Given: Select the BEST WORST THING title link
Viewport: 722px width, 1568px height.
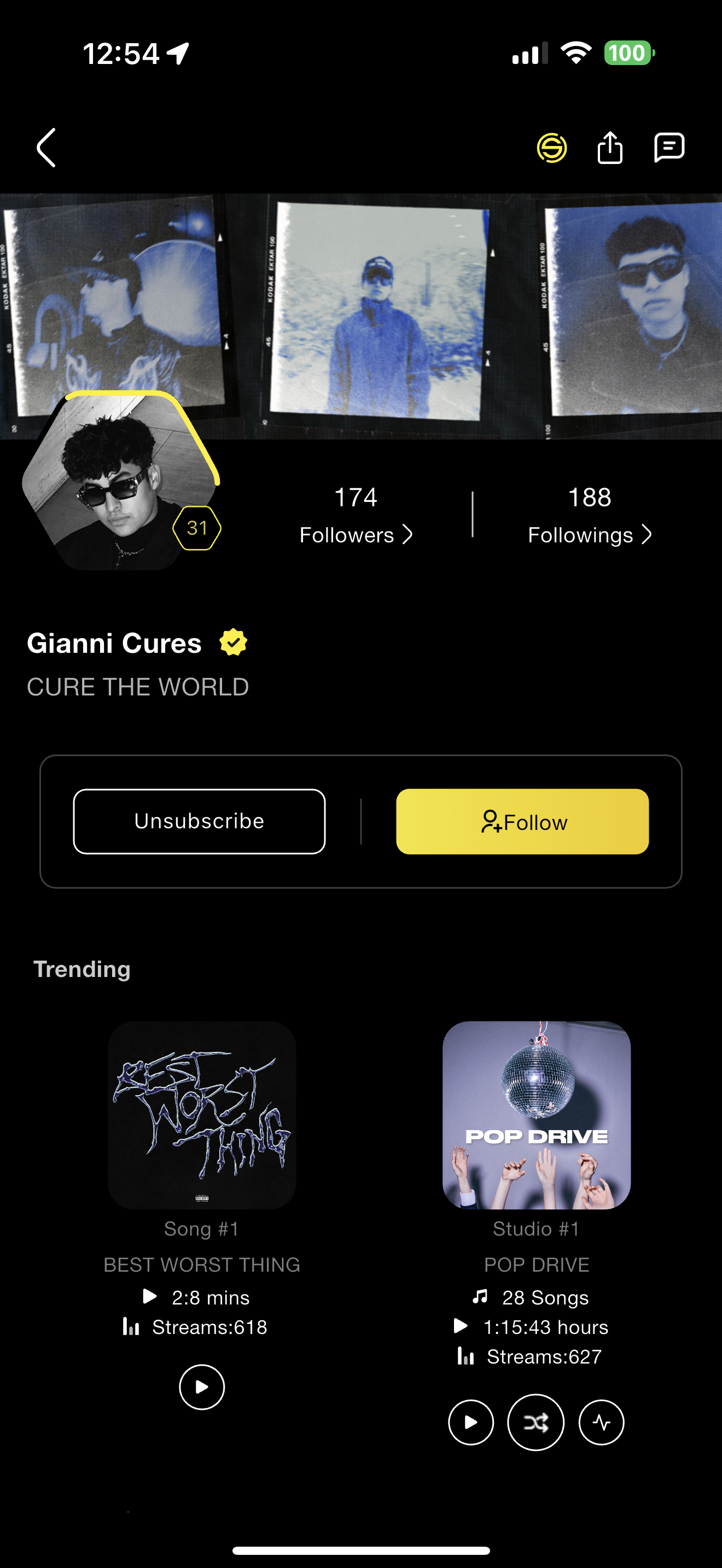Looking at the screenshot, I should pyautogui.click(x=201, y=1264).
